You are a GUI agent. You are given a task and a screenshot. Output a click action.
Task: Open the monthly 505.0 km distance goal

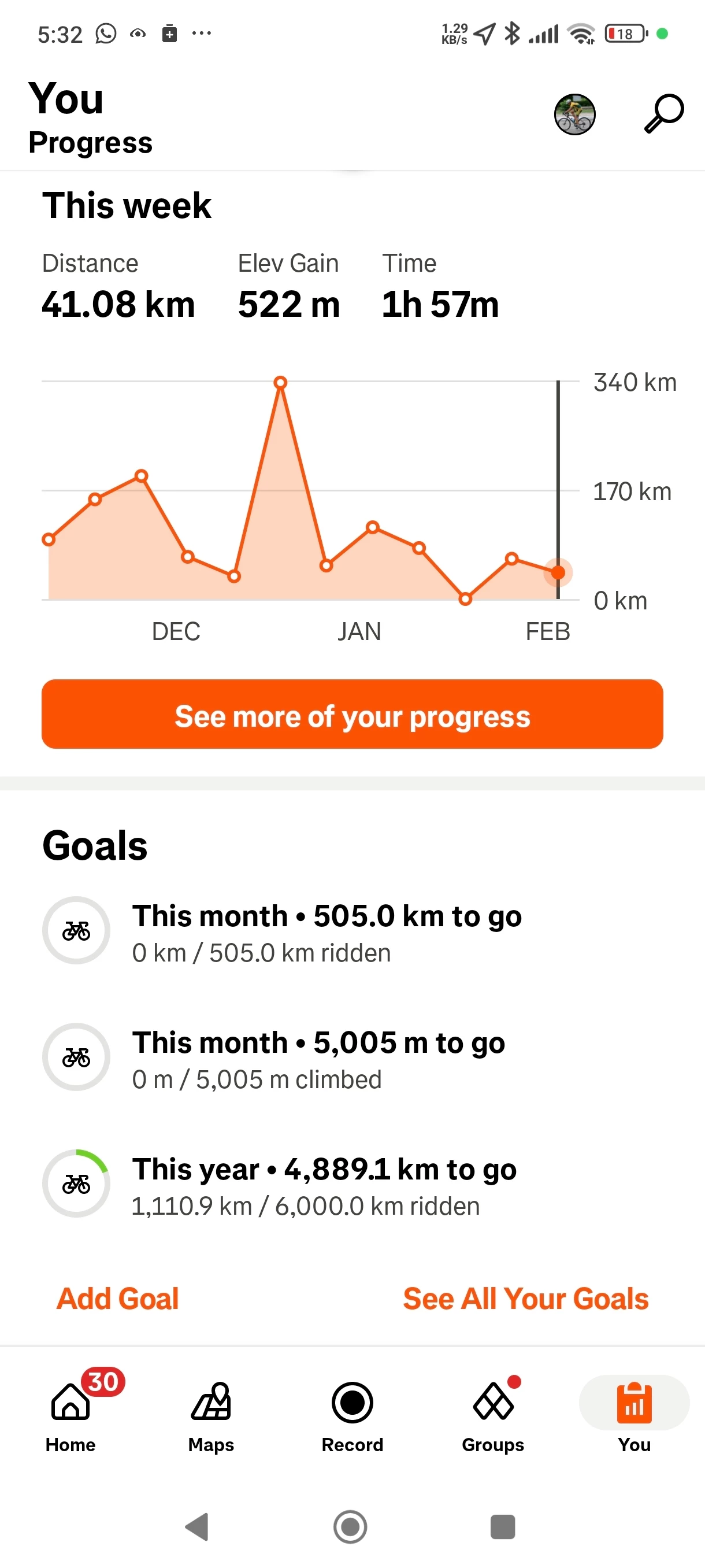pos(352,932)
